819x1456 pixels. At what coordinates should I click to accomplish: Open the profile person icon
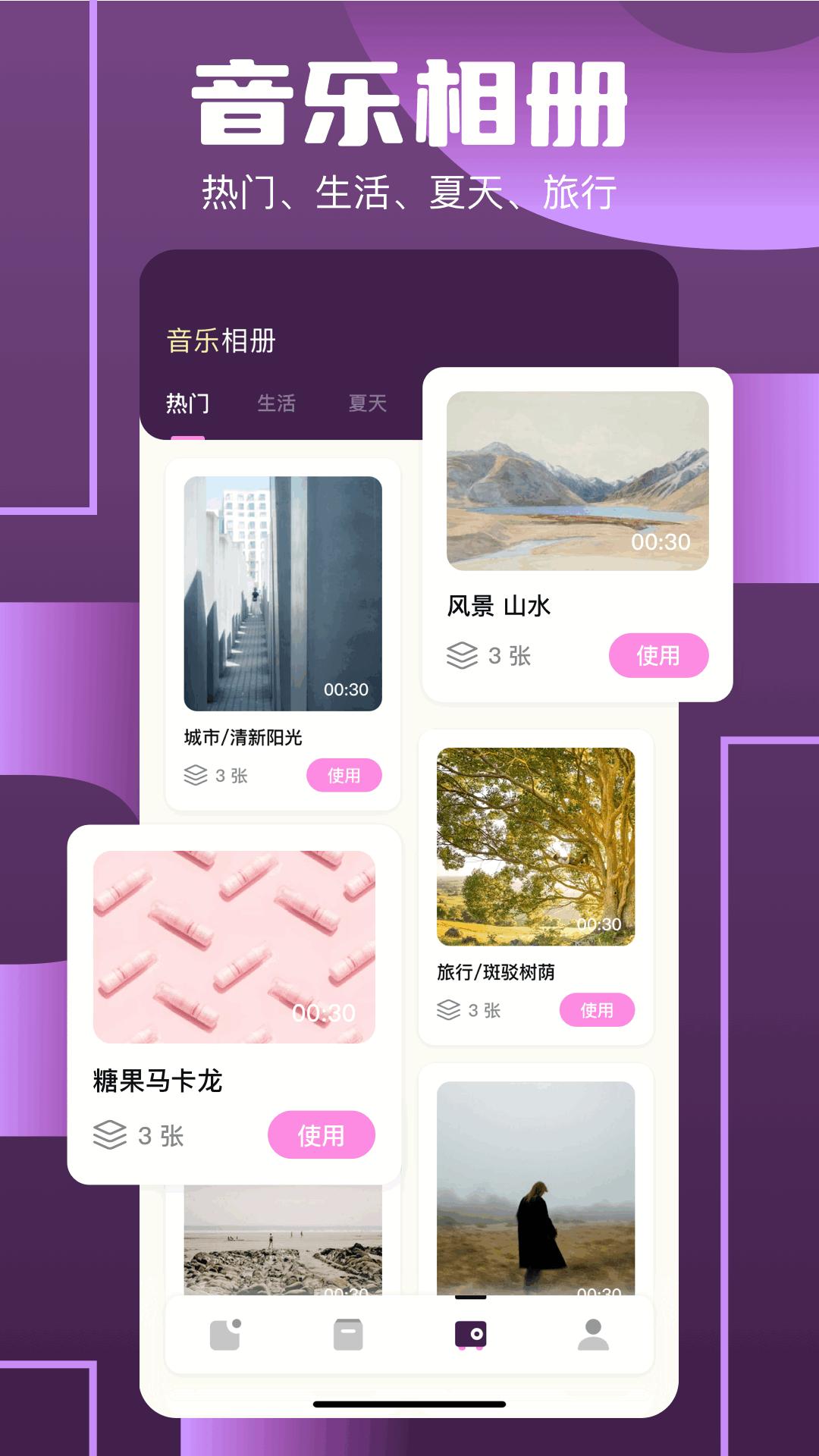[x=595, y=1332]
